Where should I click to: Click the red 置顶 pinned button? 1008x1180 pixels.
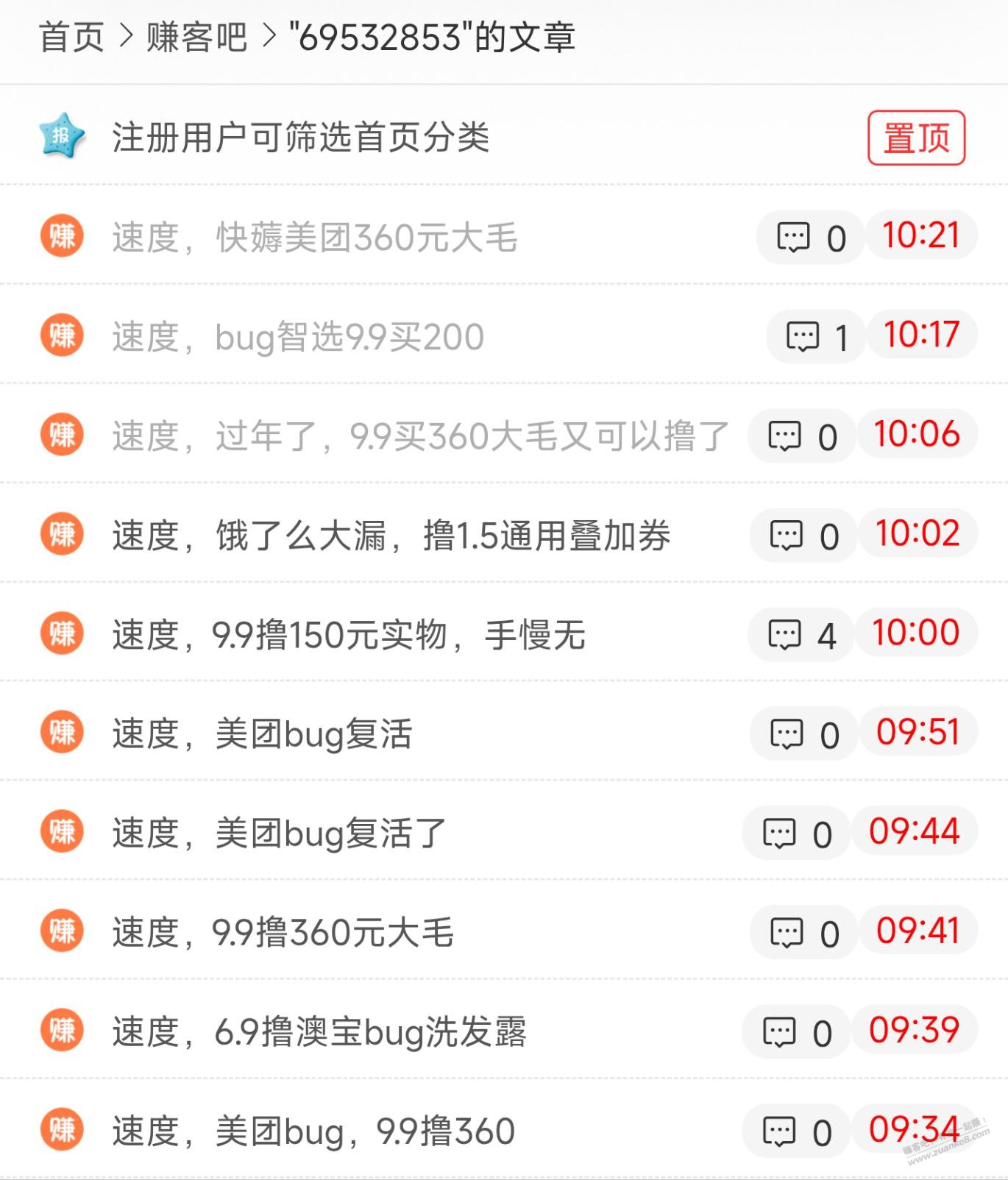915,138
